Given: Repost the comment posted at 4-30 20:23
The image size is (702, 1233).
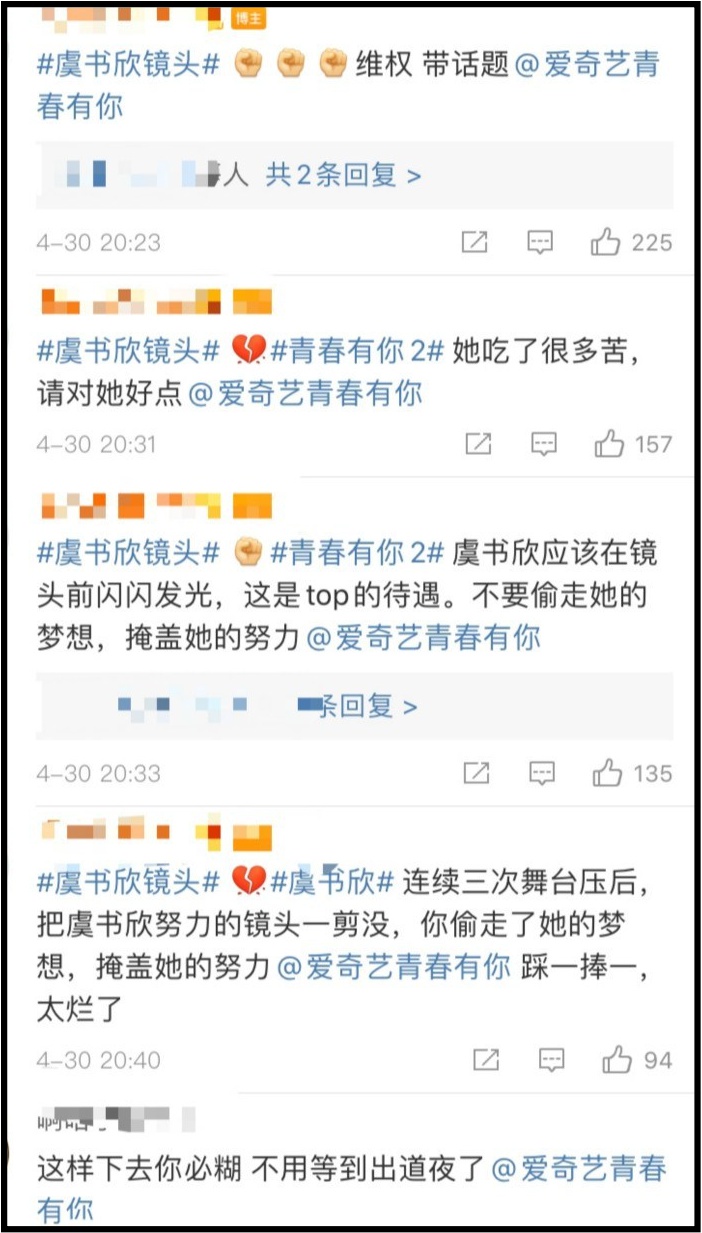Looking at the screenshot, I should [475, 242].
